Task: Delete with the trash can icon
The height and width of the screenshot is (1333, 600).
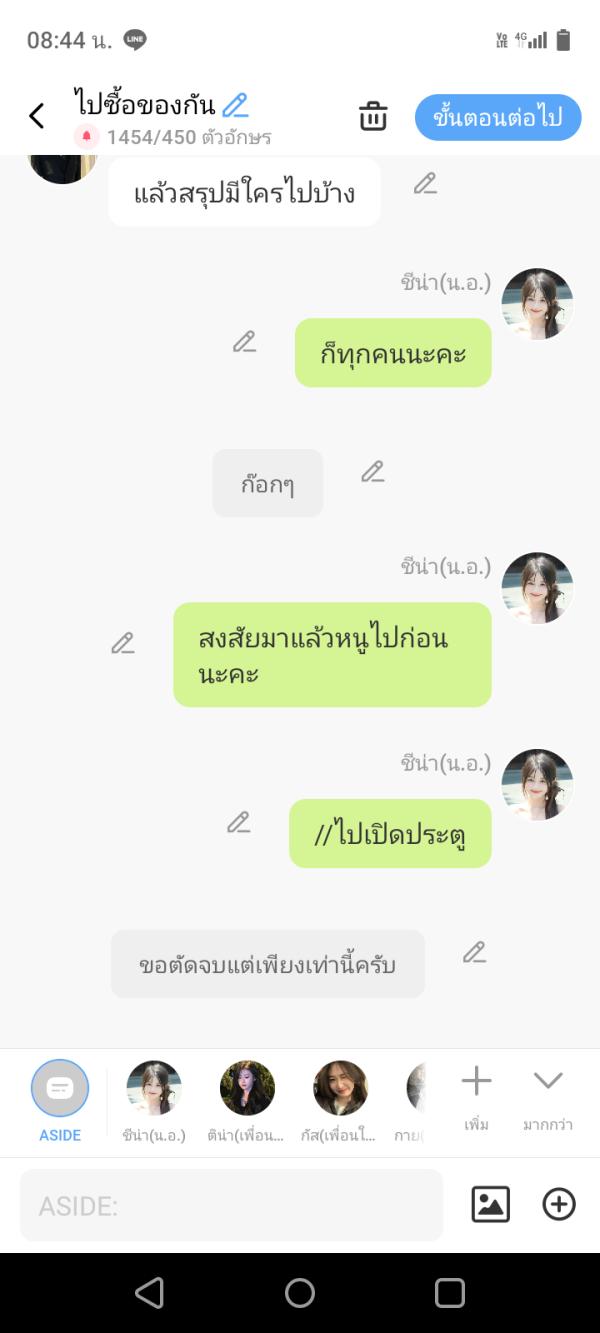Action: pyautogui.click(x=373, y=116)
